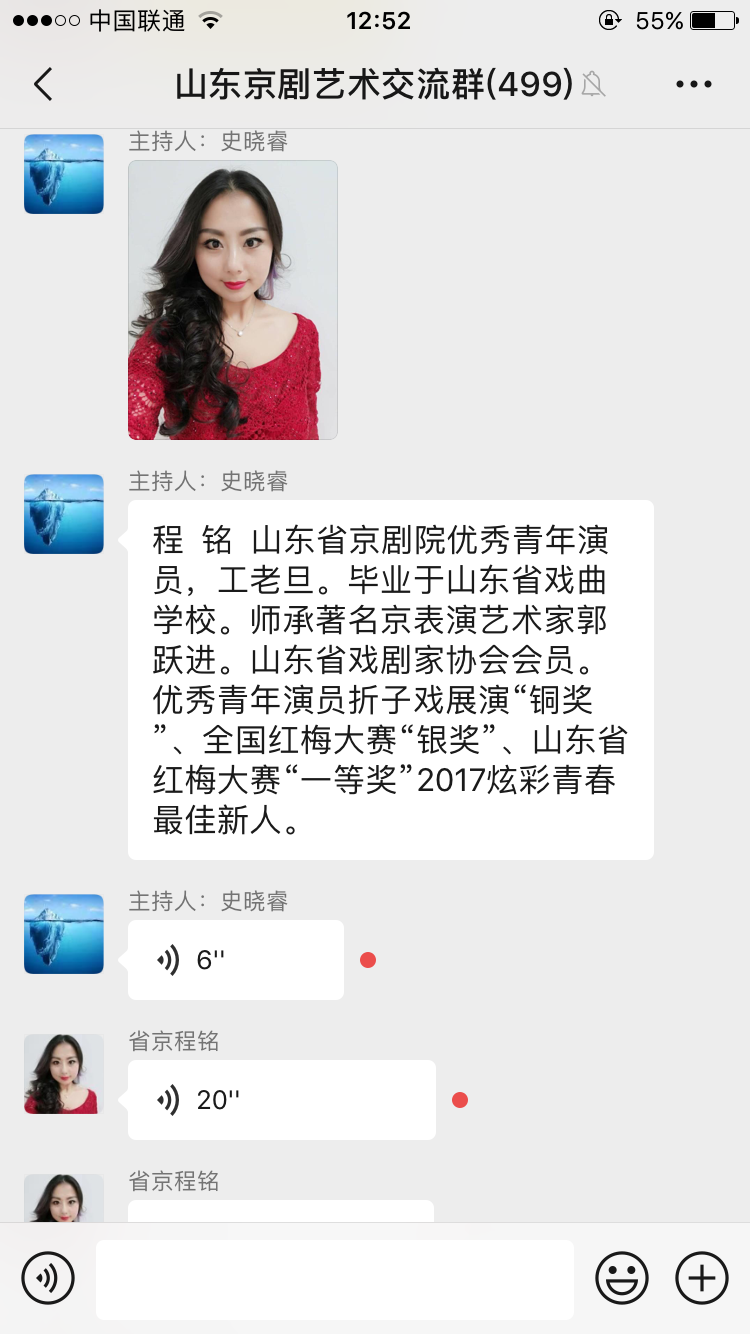This screenshot has height=1334, width=750.
Task: Tap the message text field
Action: pos(335,1280)
